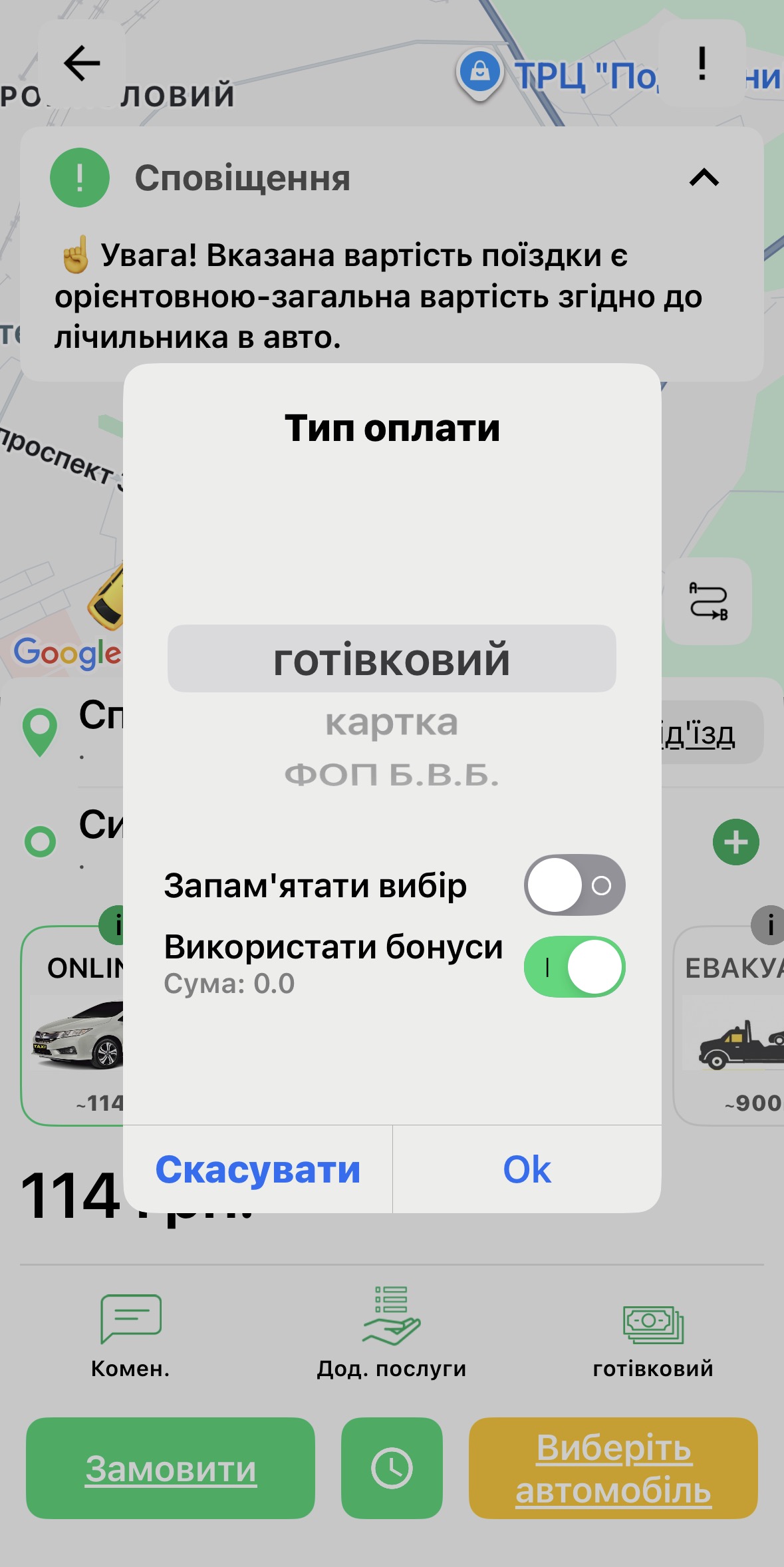Open the exclamation mark icon at top
The image size is (784, 1567).
tap(702, 63)
